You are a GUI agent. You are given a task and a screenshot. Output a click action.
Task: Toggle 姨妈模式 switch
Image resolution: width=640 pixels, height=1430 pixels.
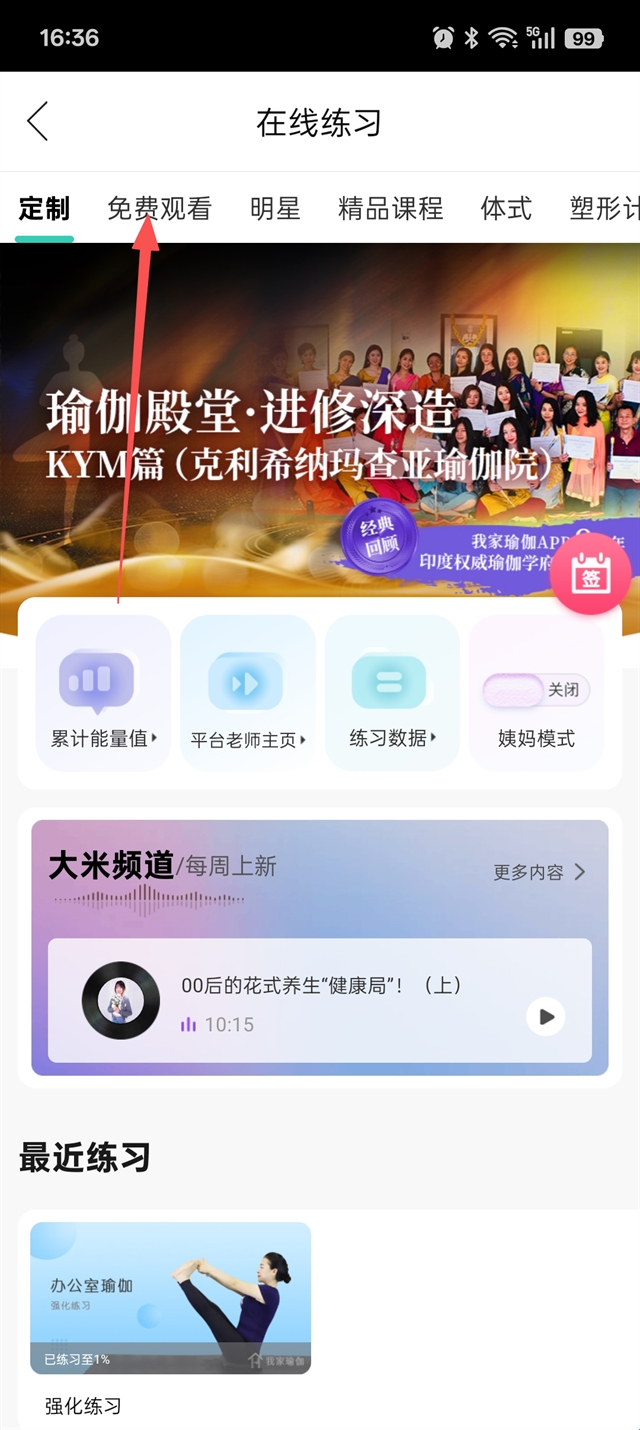[x=536, y=689]
